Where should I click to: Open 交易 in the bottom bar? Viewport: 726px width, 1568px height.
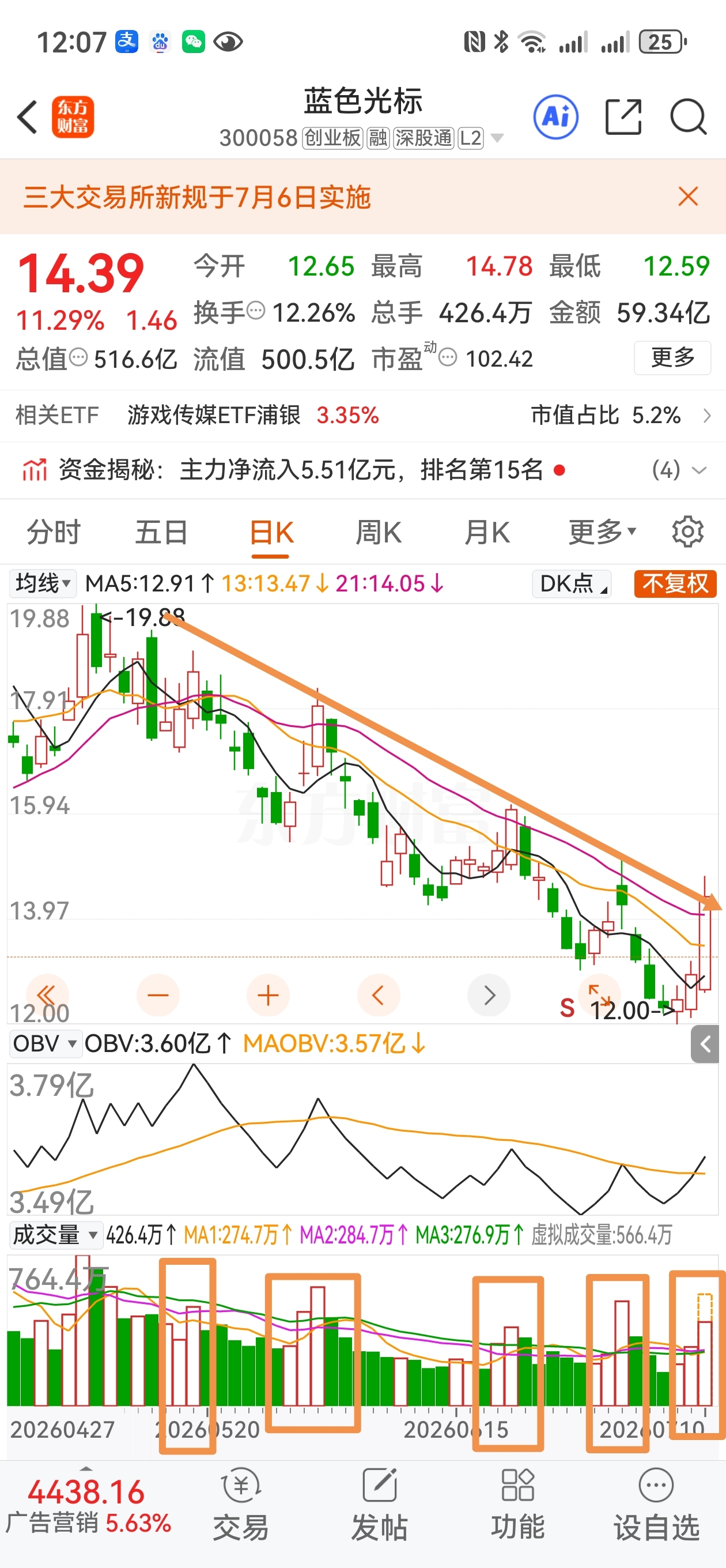(241, 1504)
